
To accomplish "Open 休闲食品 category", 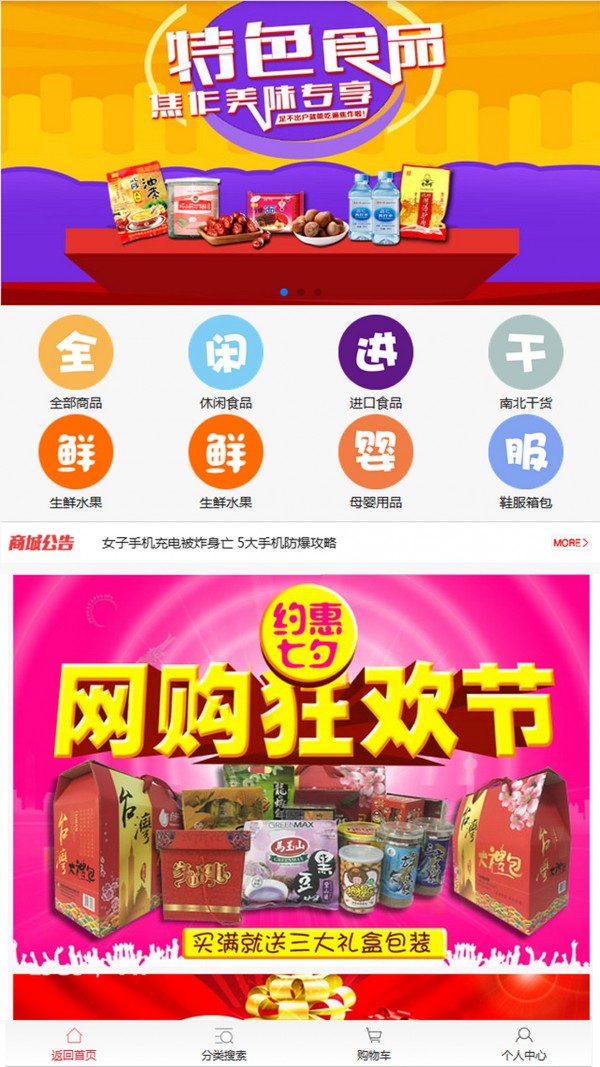I will click(x=226, y=362).
